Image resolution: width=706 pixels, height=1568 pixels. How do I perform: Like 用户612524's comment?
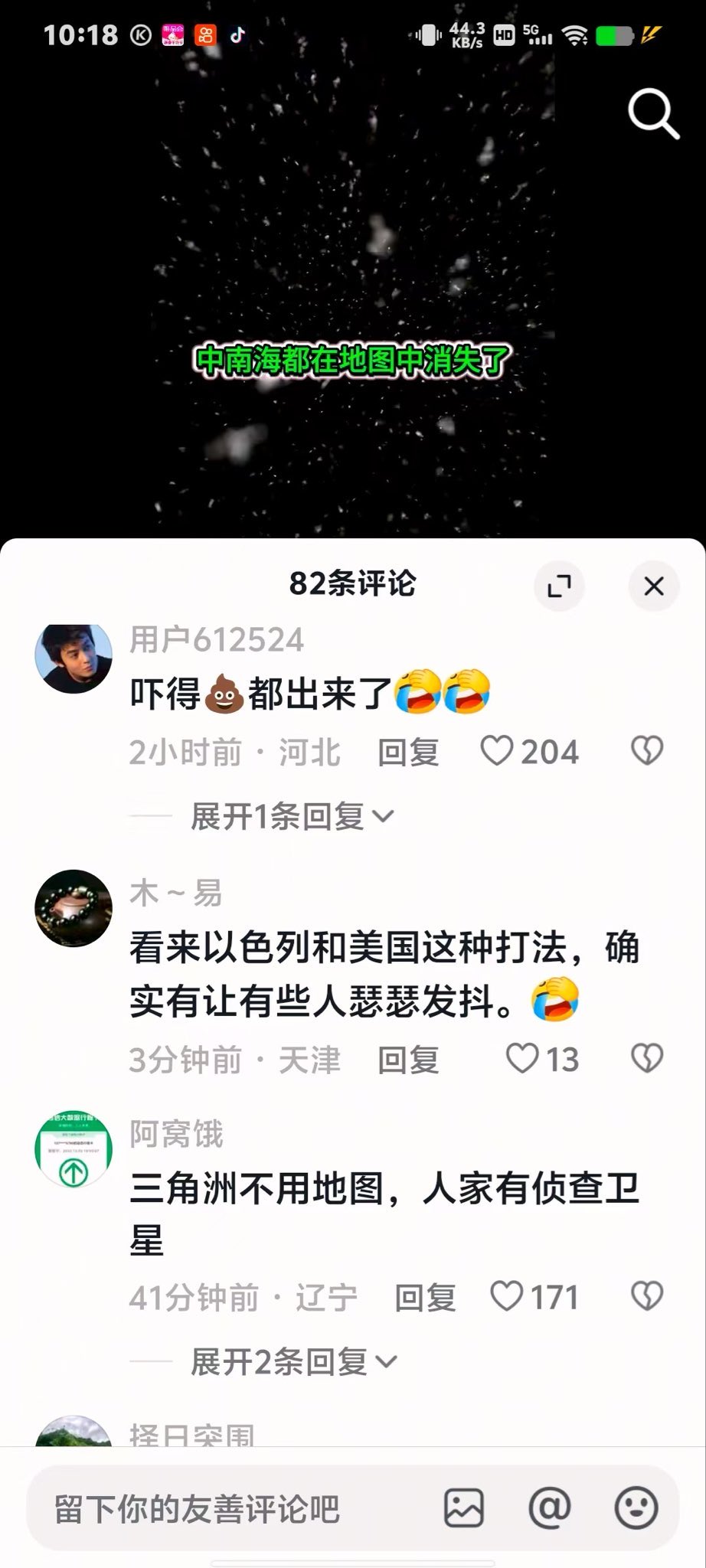496,751
